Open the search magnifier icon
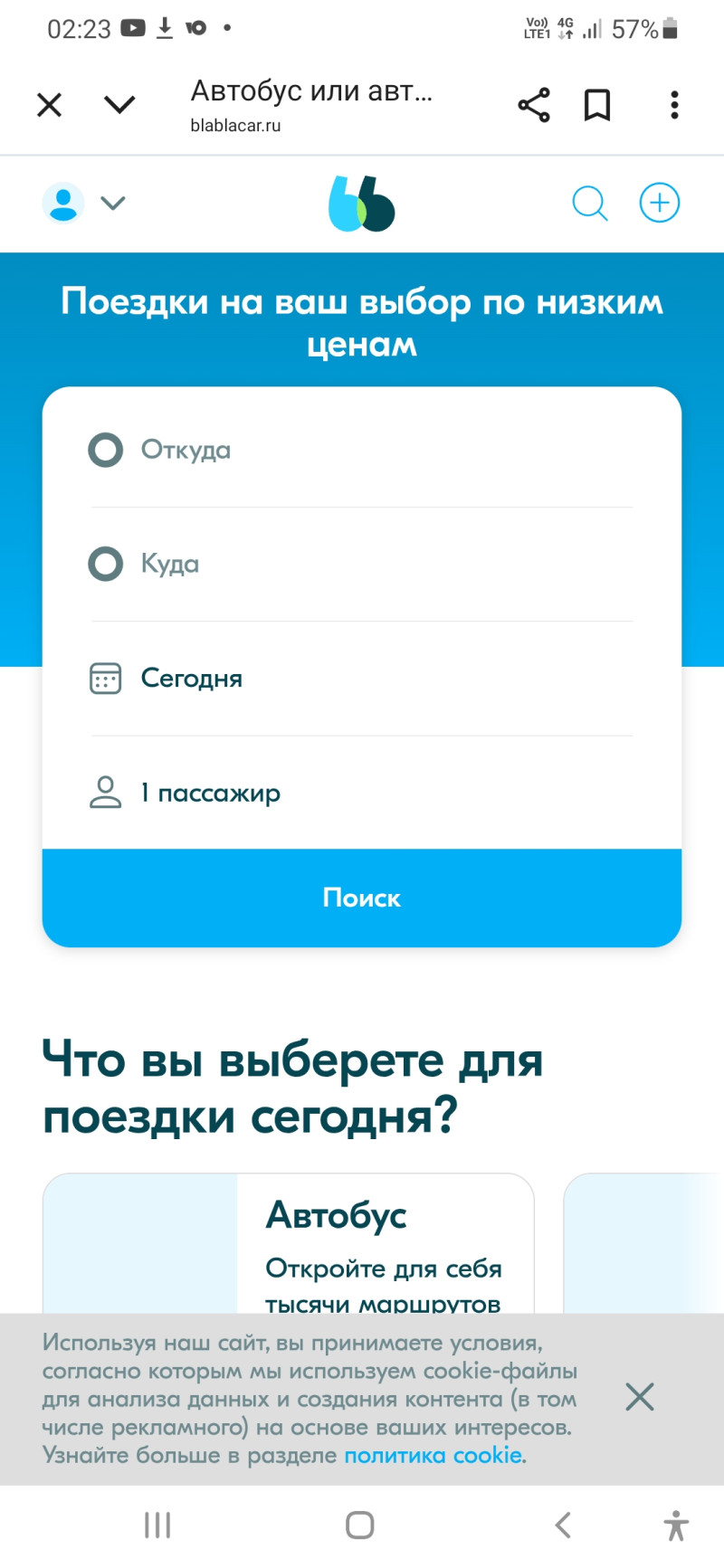 pyautogui.click(x=590, y=203)
